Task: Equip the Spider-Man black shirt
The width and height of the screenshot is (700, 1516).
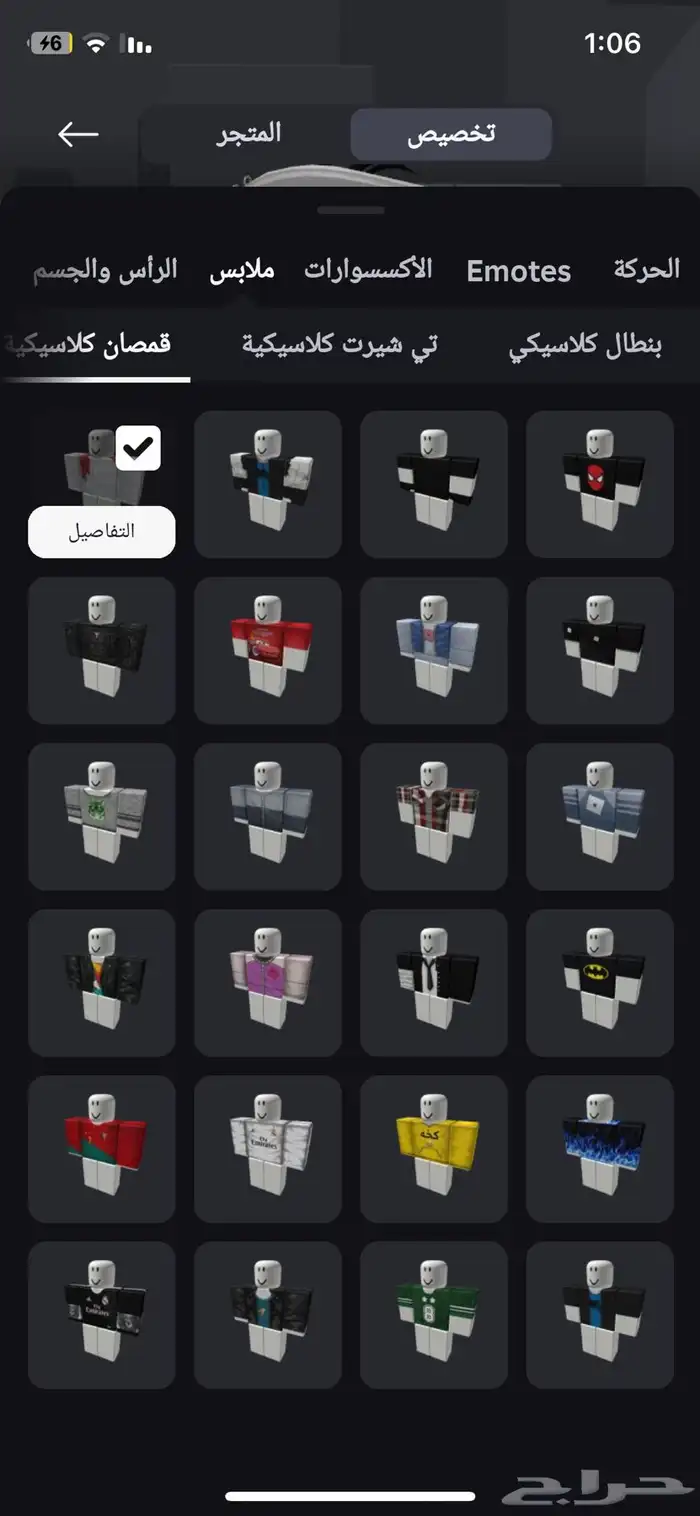Action: tap(599, 483)
